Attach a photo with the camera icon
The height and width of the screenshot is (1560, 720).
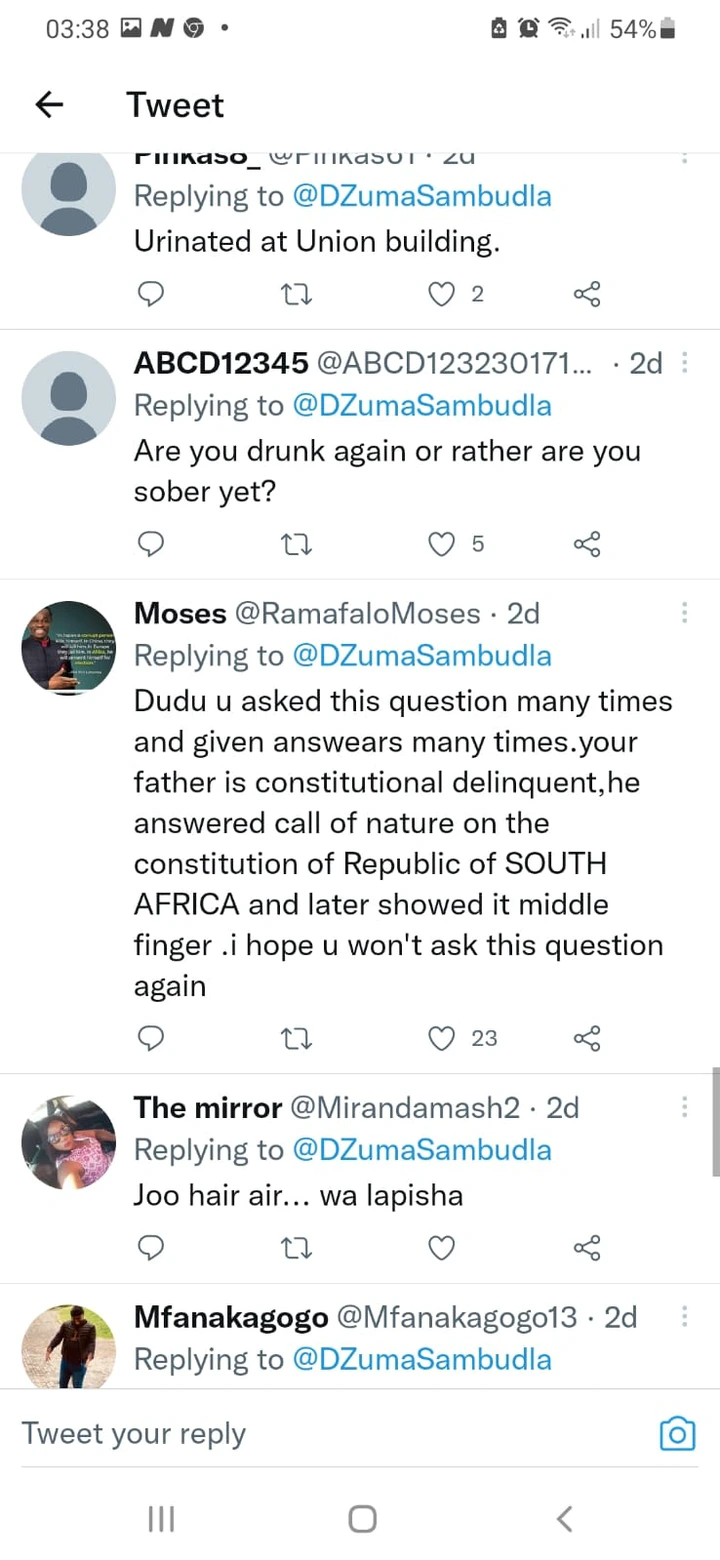tap(677, 1434)
